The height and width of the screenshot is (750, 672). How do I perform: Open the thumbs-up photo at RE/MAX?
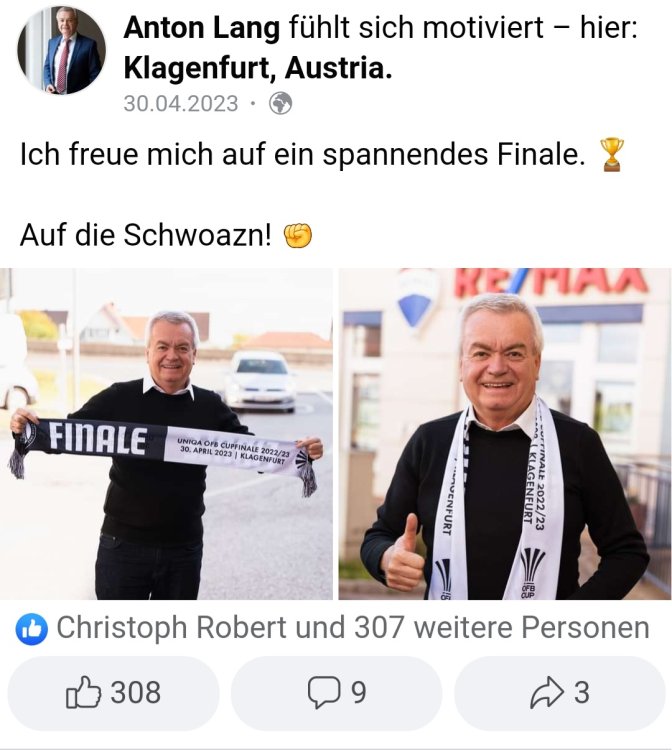coord(505,434)
